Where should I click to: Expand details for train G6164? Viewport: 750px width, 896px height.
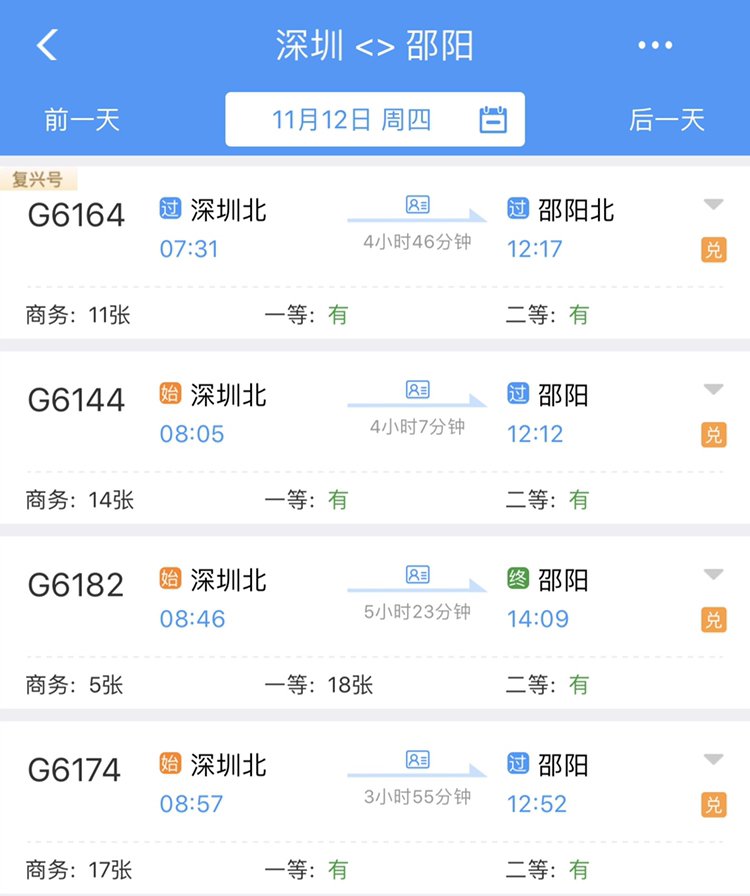713,201
